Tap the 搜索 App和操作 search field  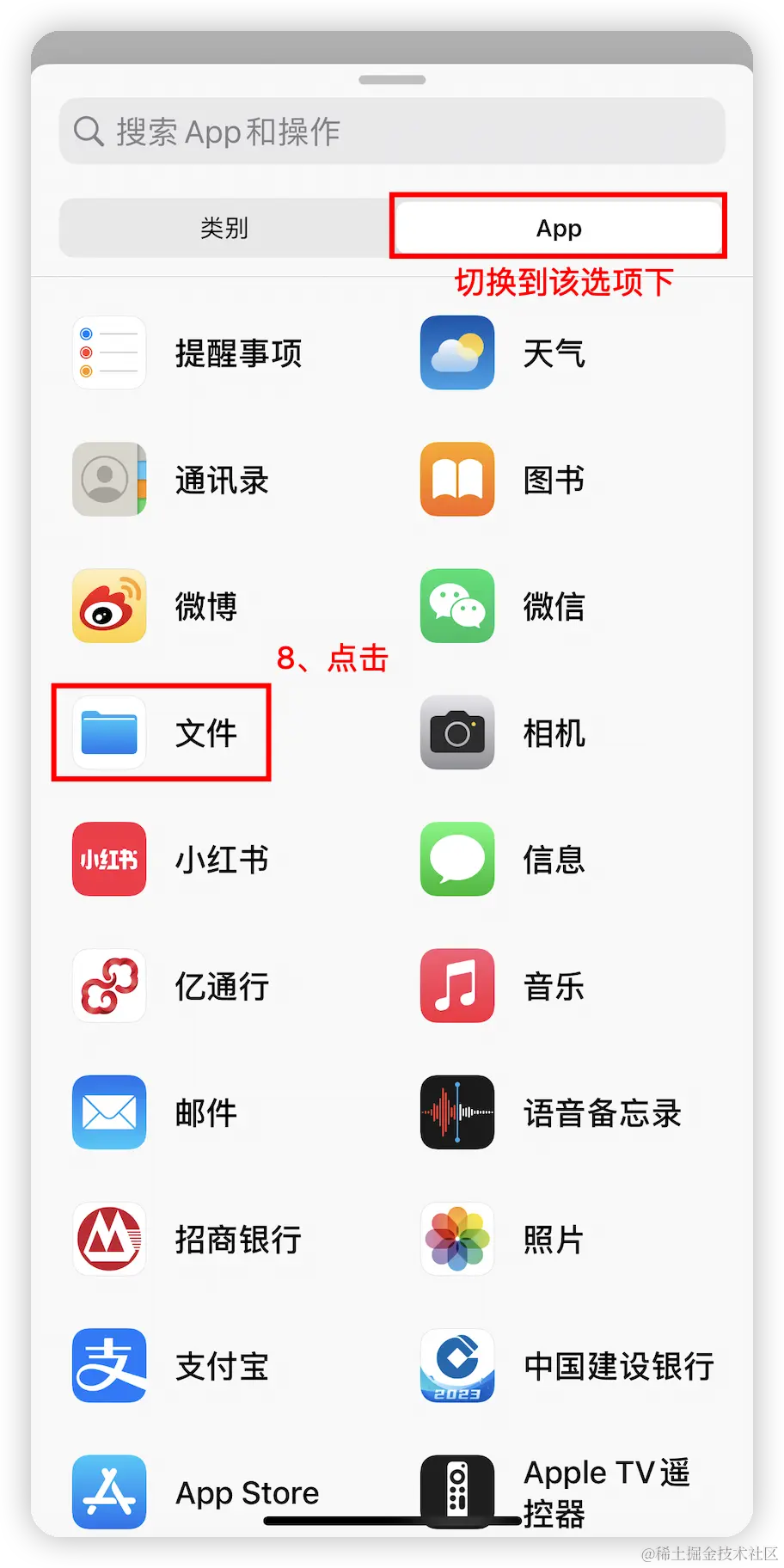[392, 132]
